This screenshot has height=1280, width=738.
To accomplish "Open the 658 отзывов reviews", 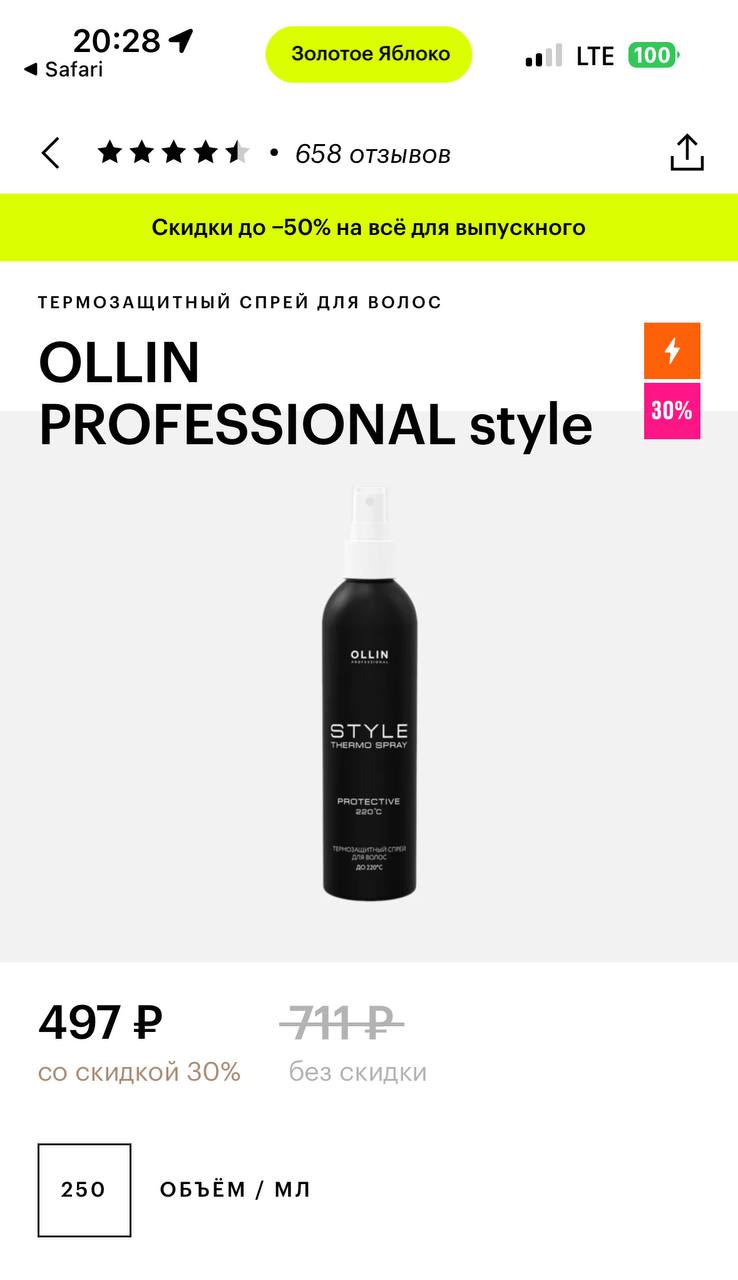I will [372, 153].
